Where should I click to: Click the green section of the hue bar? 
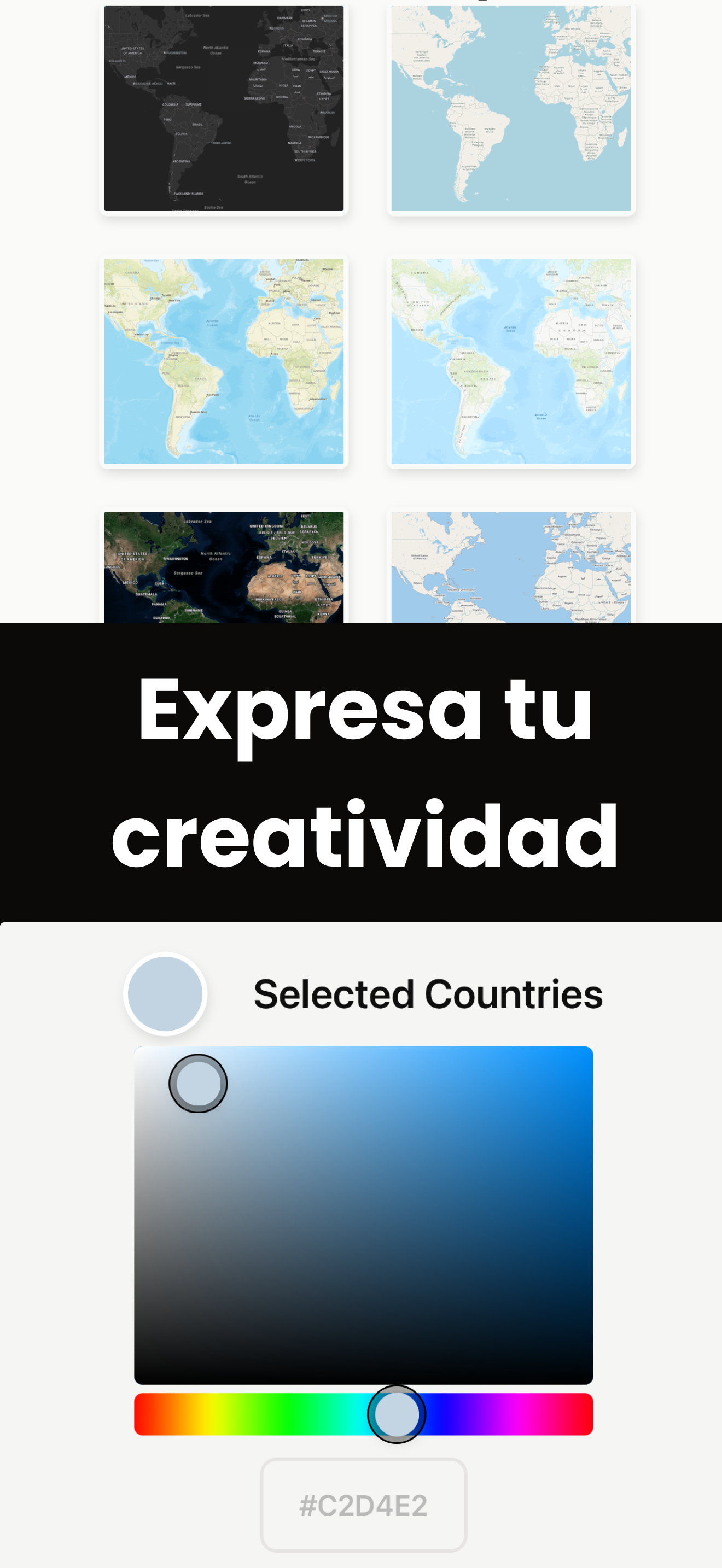(286, 1413)
